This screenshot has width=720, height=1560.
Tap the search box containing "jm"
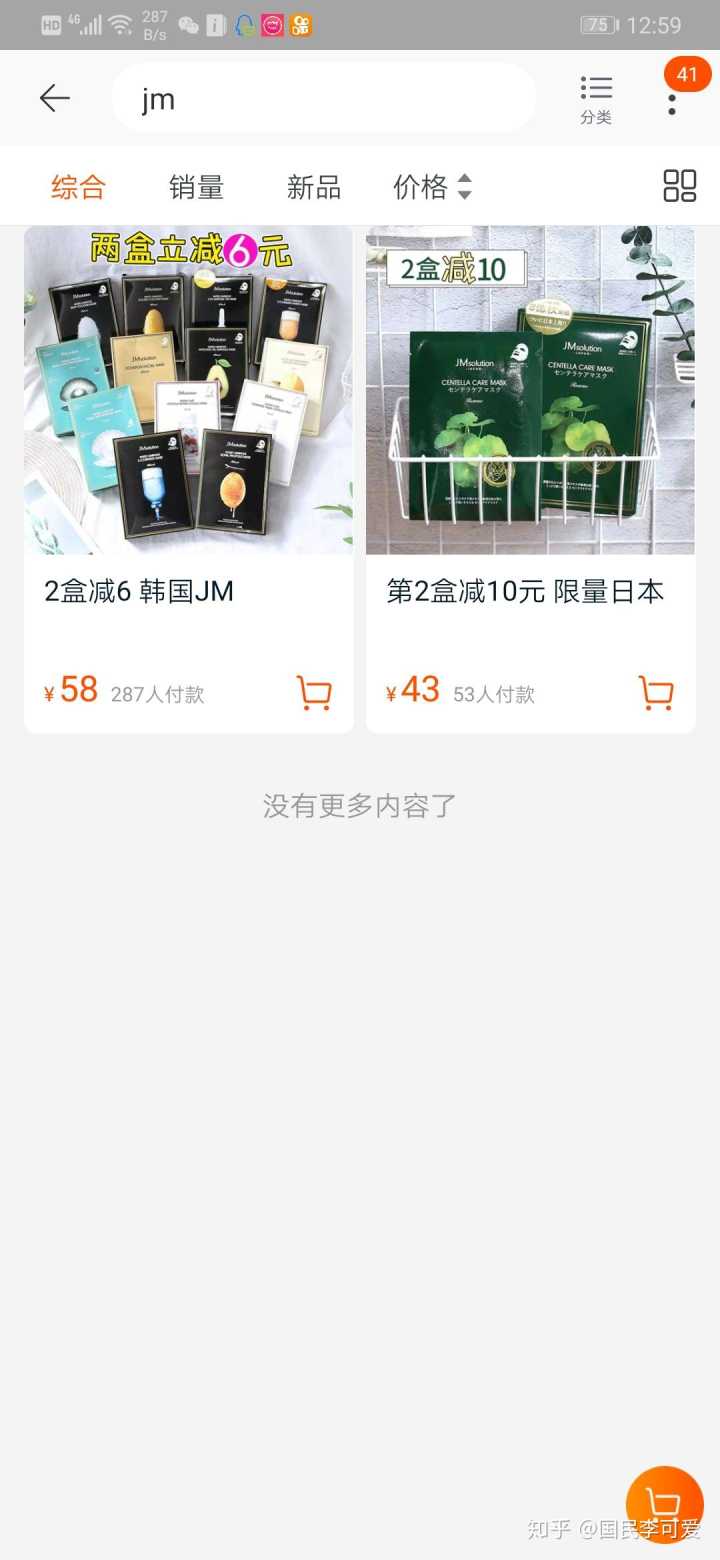[x=323, y=99]
